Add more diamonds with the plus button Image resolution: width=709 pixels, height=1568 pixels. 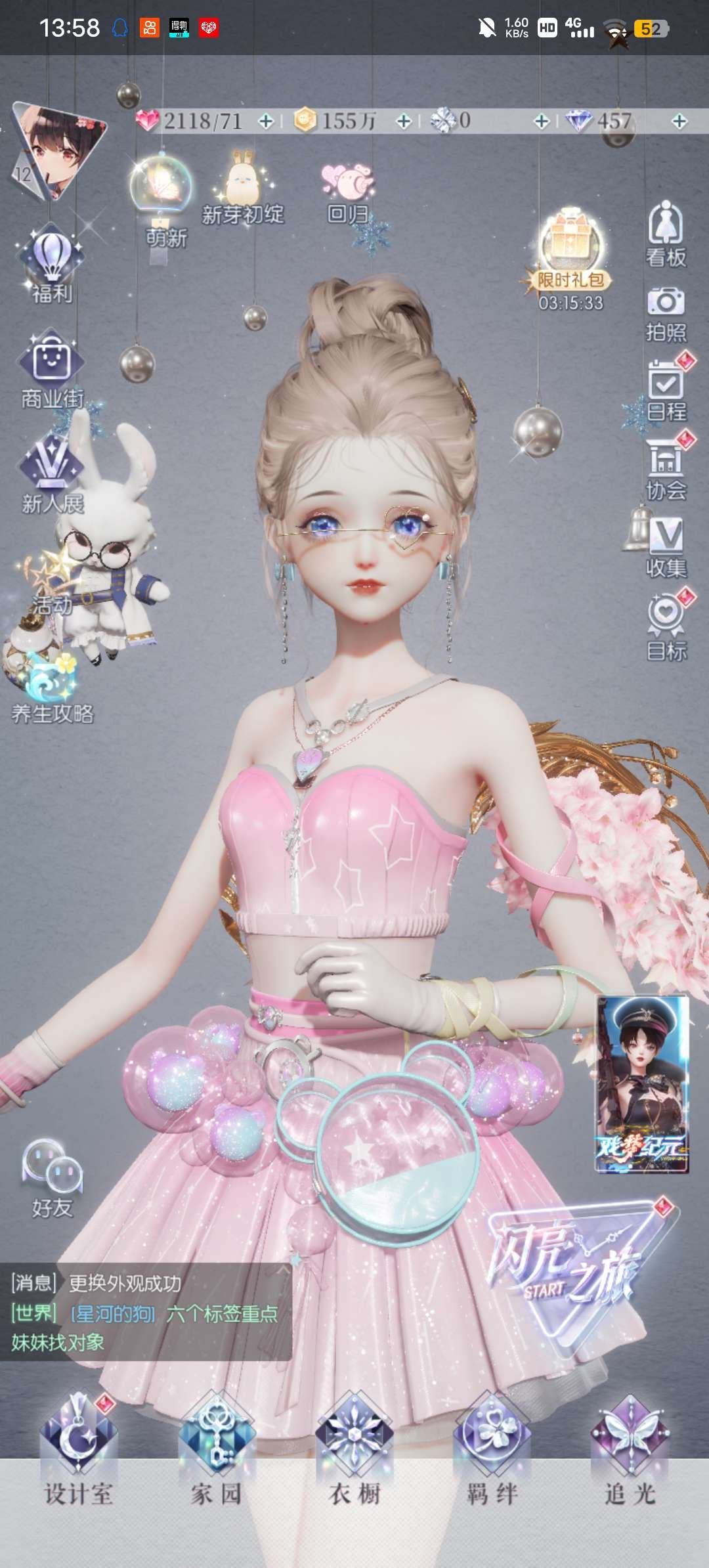coord(679,121)
